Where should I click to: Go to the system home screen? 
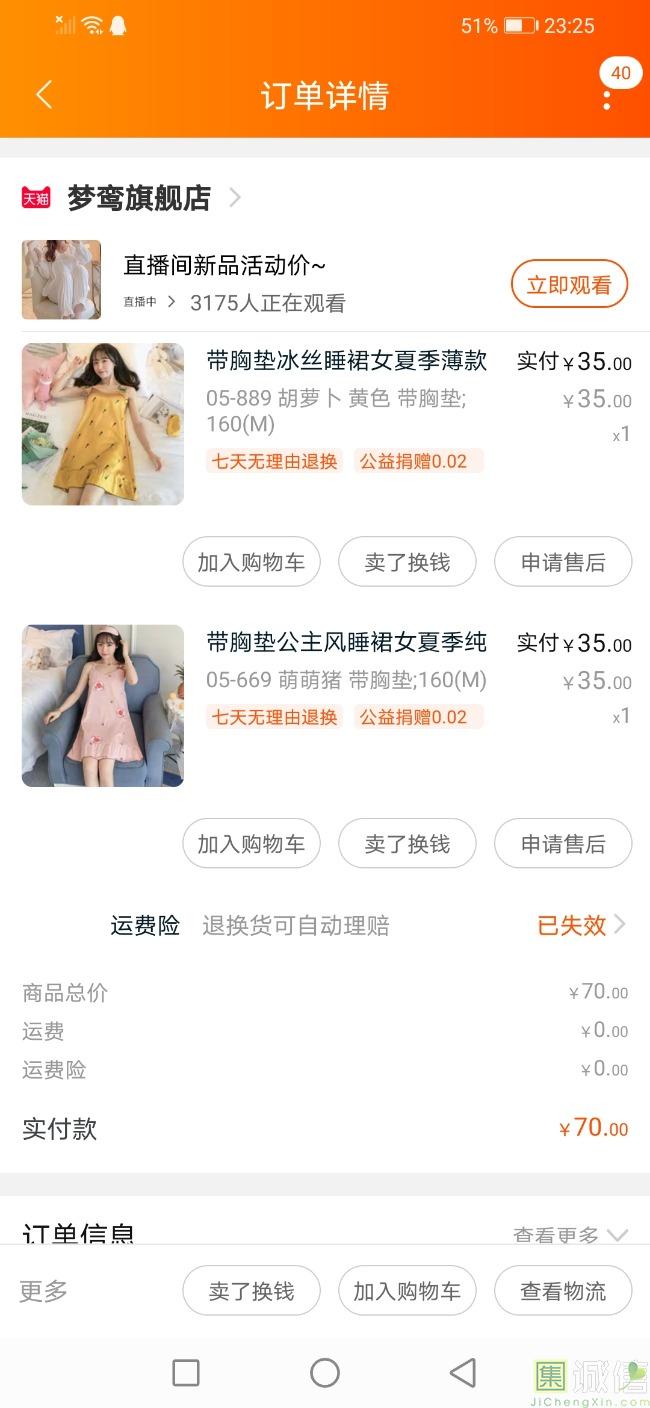[325, 1373]
